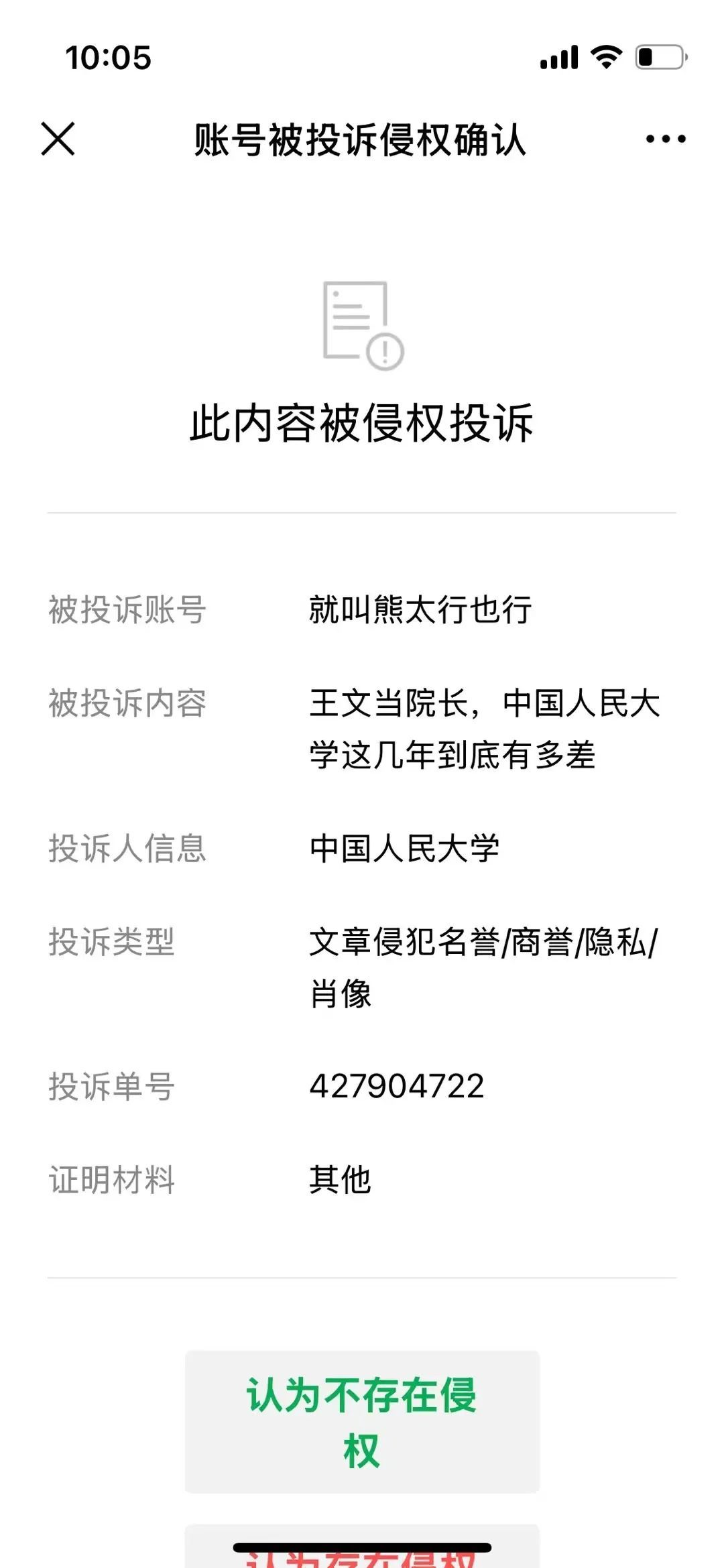Open the three-dot more options menu
The height and width of the screenshot is (1568, 724).
(665, 139)
